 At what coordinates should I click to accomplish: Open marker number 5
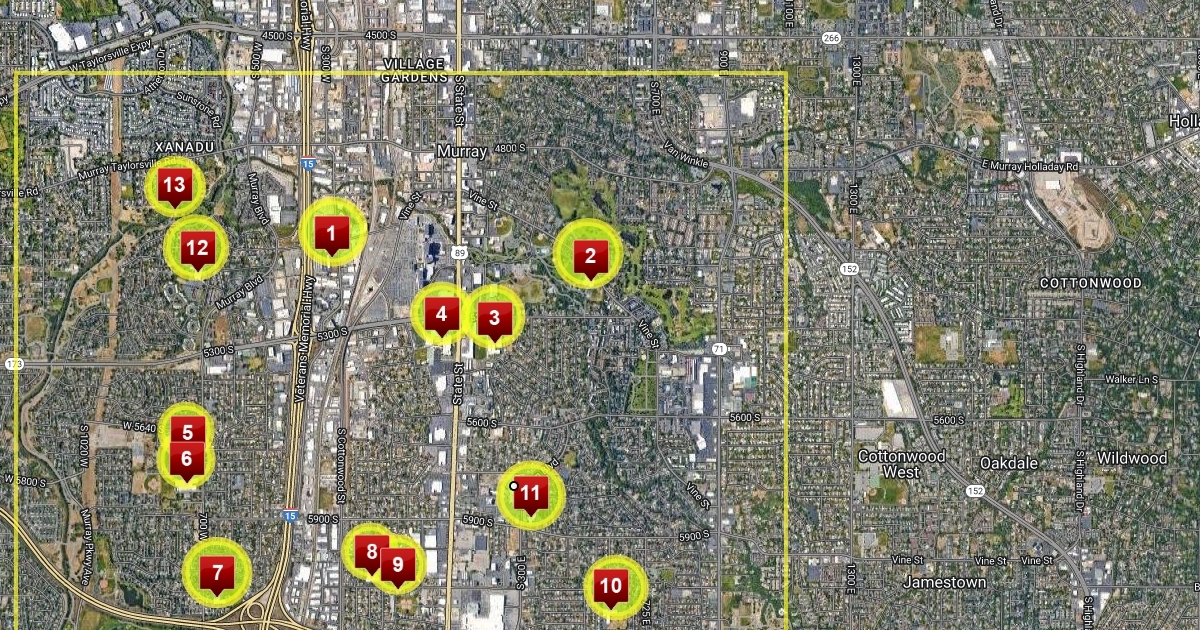186,430
